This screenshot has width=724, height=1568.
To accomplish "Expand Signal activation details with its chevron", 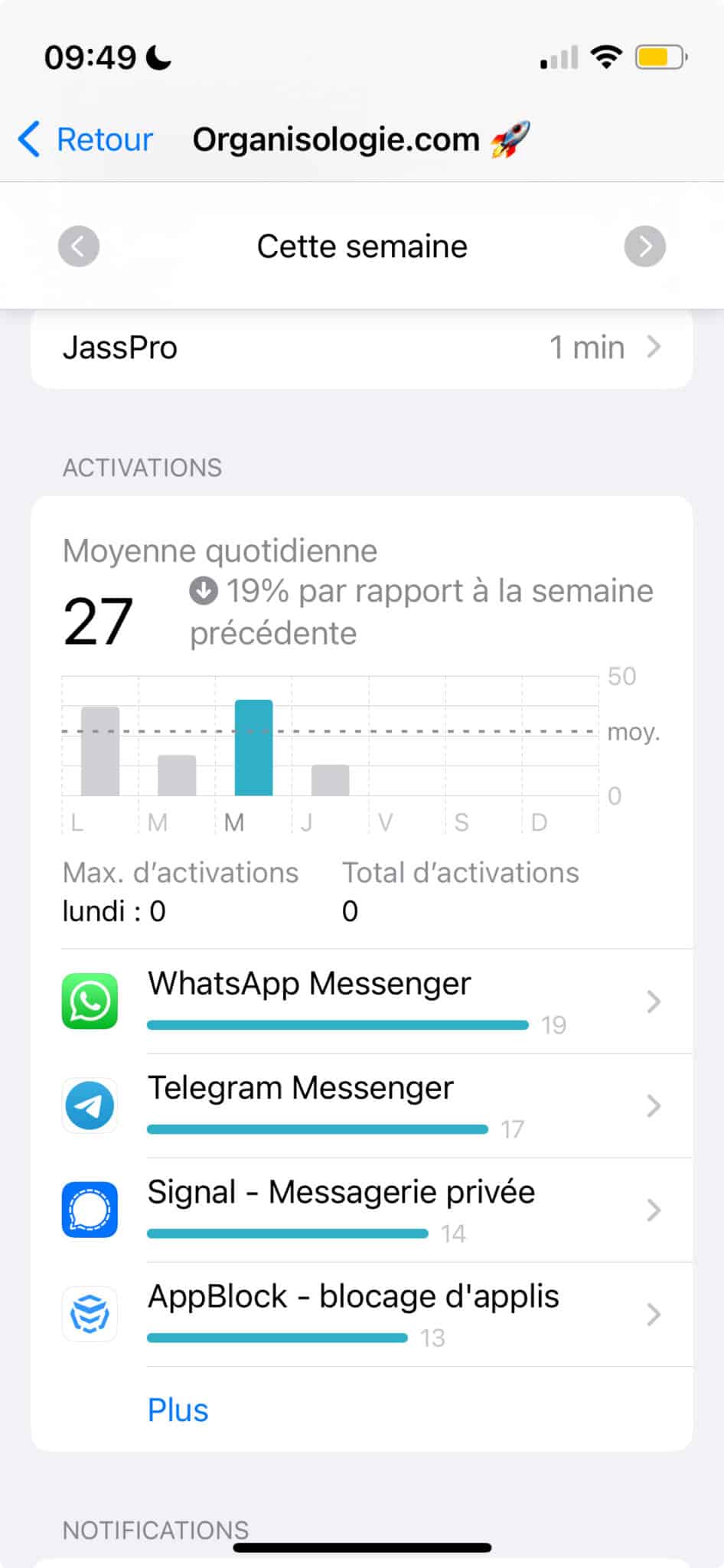I will tap(653, 1210).
